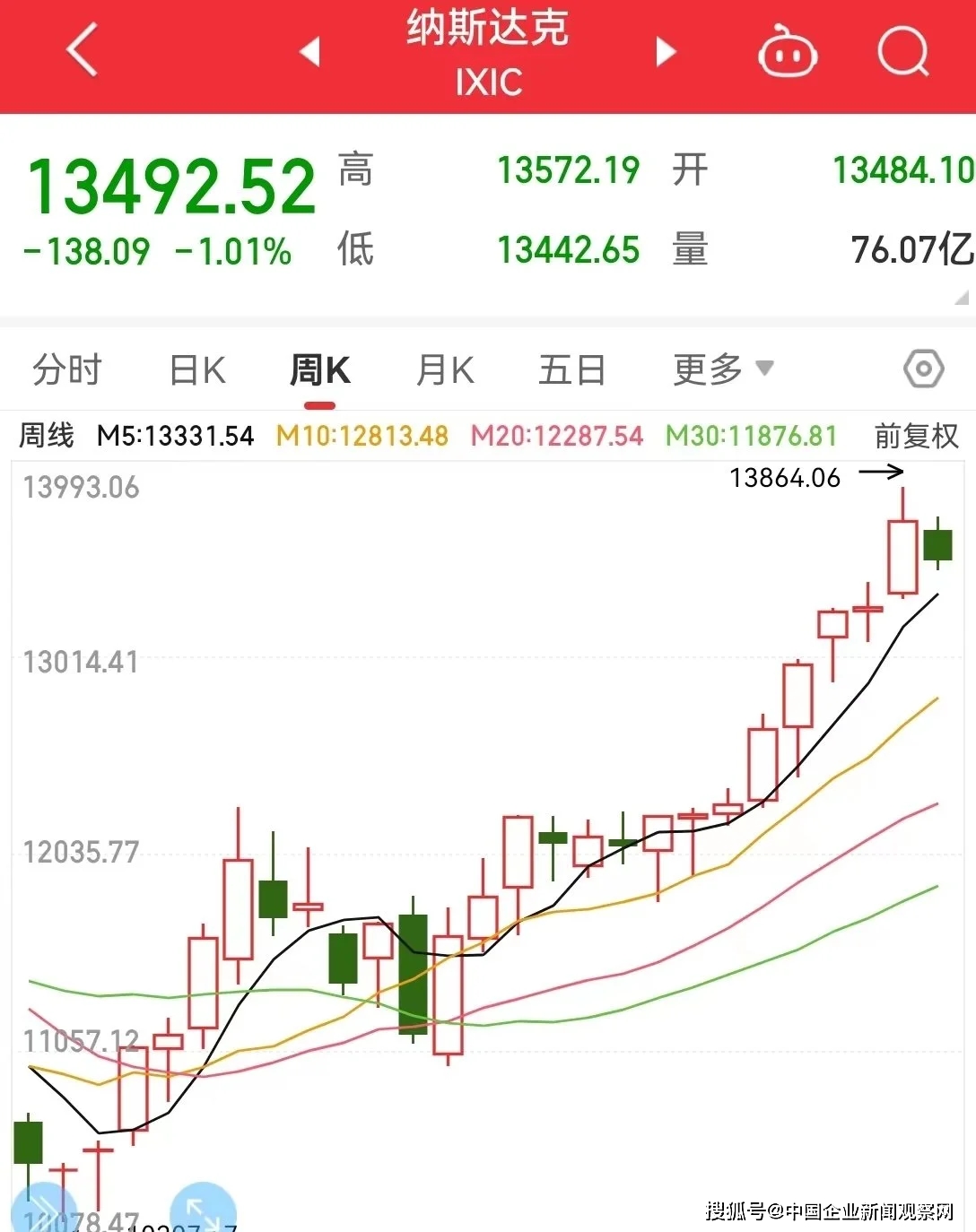The width and height of the screenshot is (976, 1232).
Task: Switch to the 月K monthly chart tab
Action: (x=443, y=369)
